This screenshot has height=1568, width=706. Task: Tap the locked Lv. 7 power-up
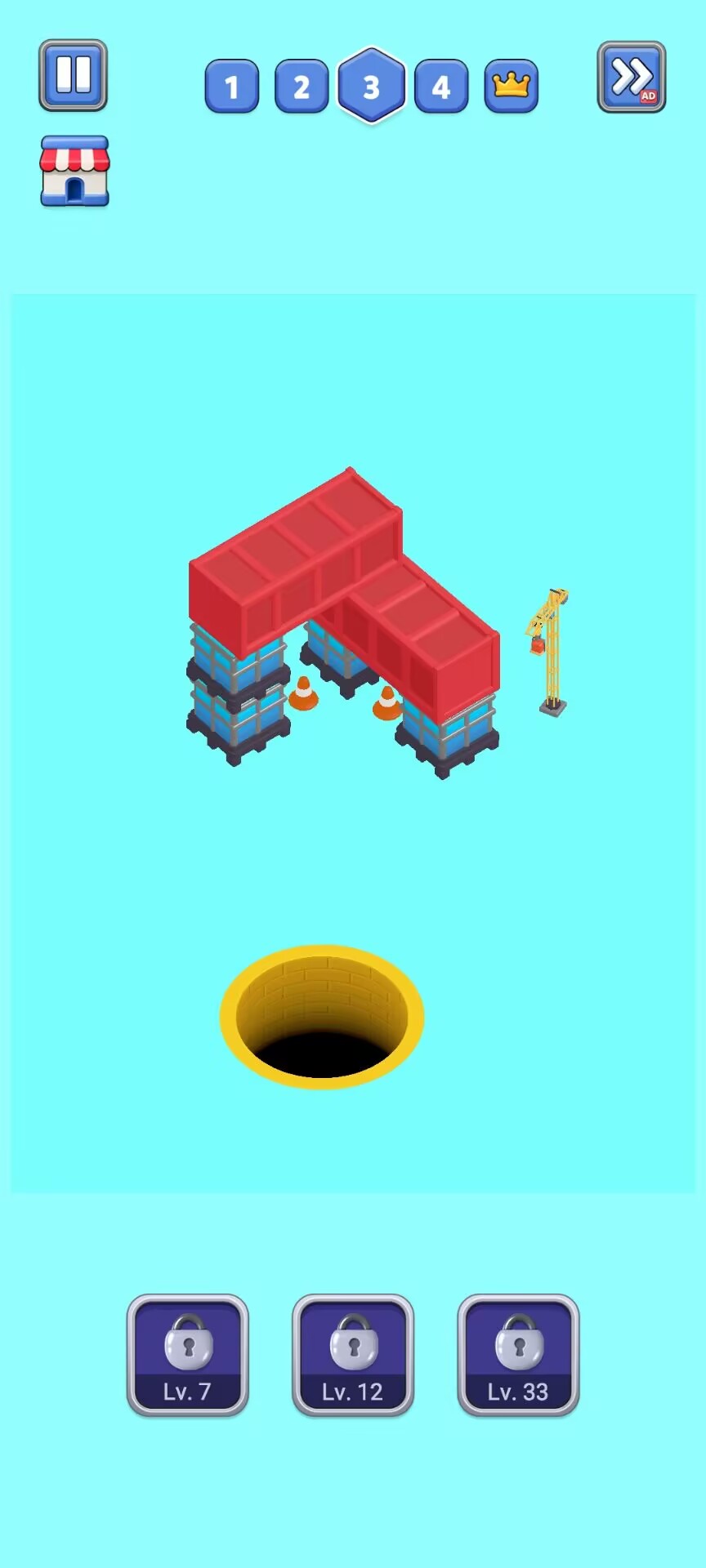click(x=188, y=1355)
